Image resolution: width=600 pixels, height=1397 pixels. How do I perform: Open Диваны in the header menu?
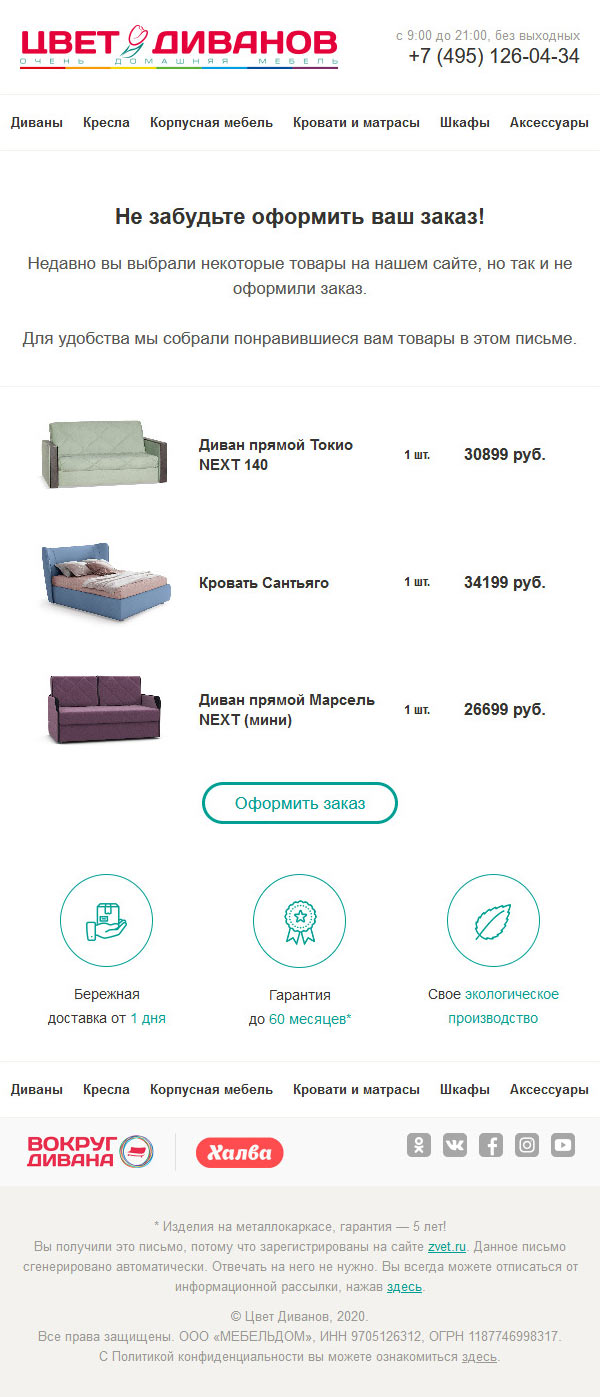click(37, 123)
